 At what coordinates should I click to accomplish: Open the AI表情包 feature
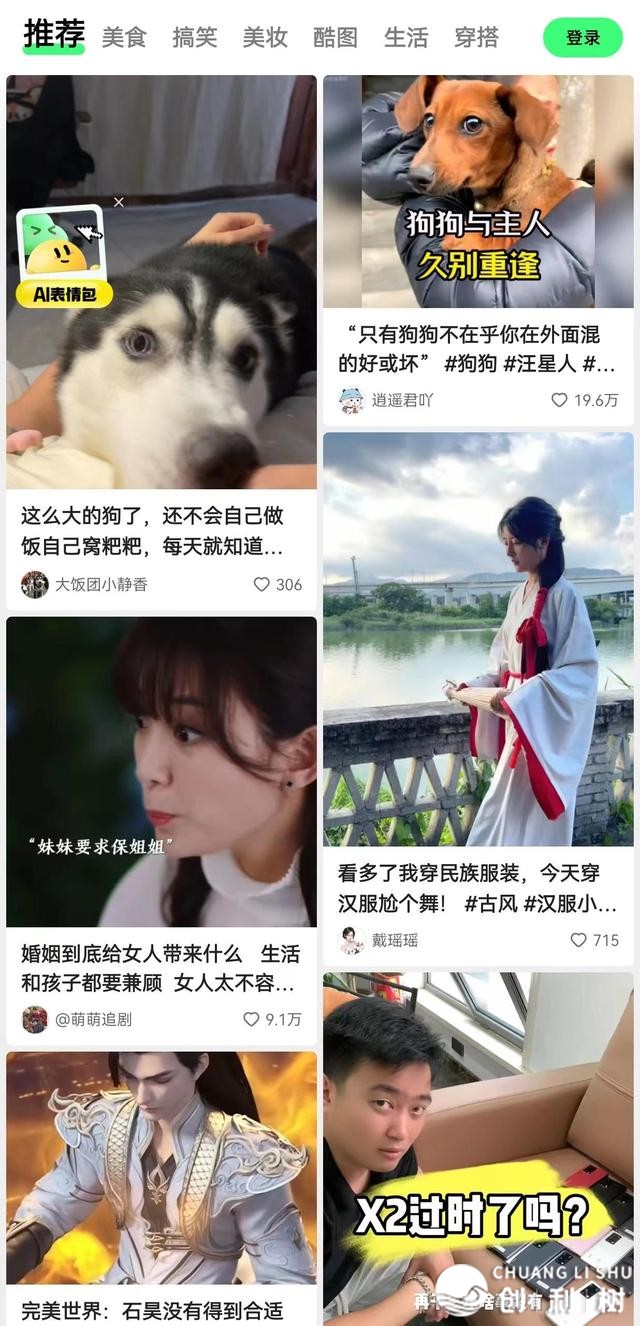click(x=61, y=258)
